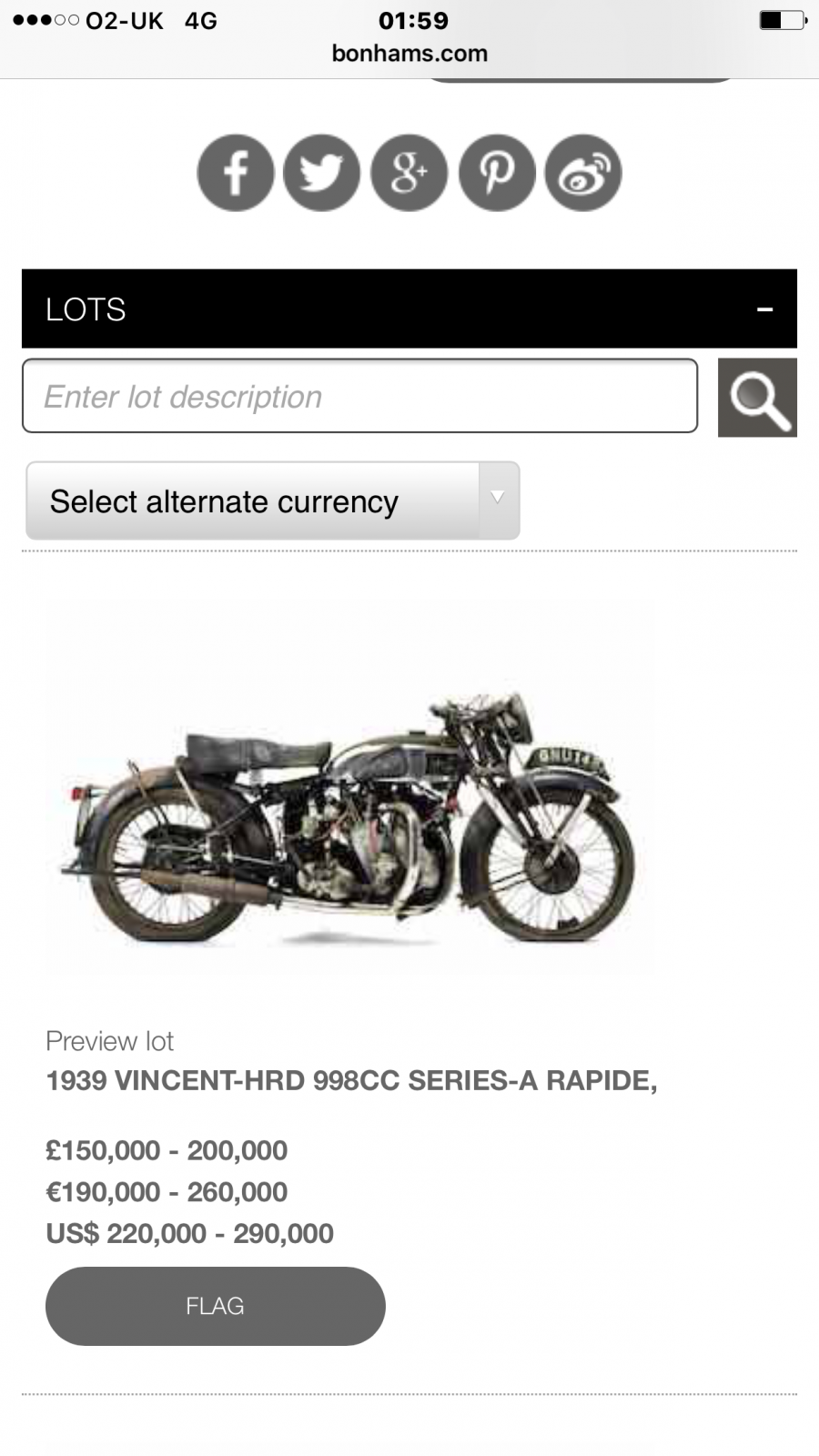Share the page on Twitter
The image size is (819, 1456).
tap(321, 173)
